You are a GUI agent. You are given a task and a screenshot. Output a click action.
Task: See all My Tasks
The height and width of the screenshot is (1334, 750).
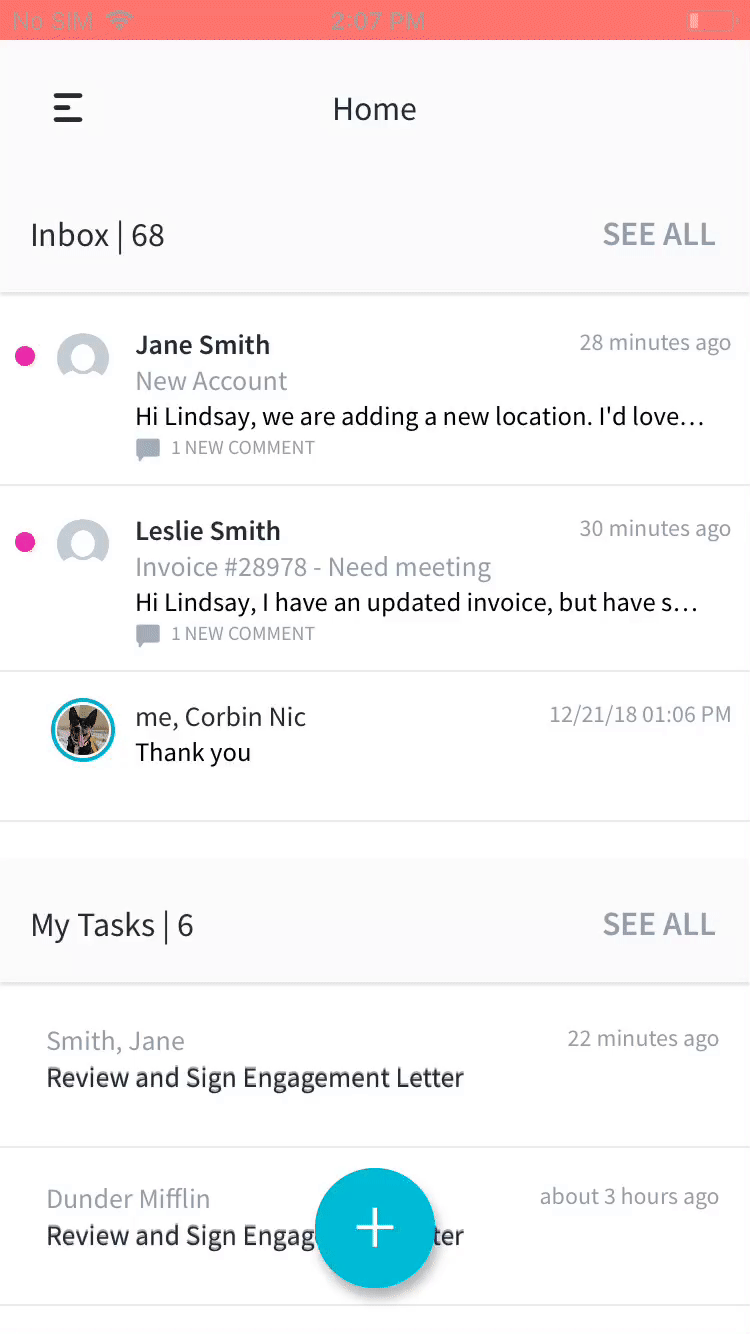tap(658, 925)
